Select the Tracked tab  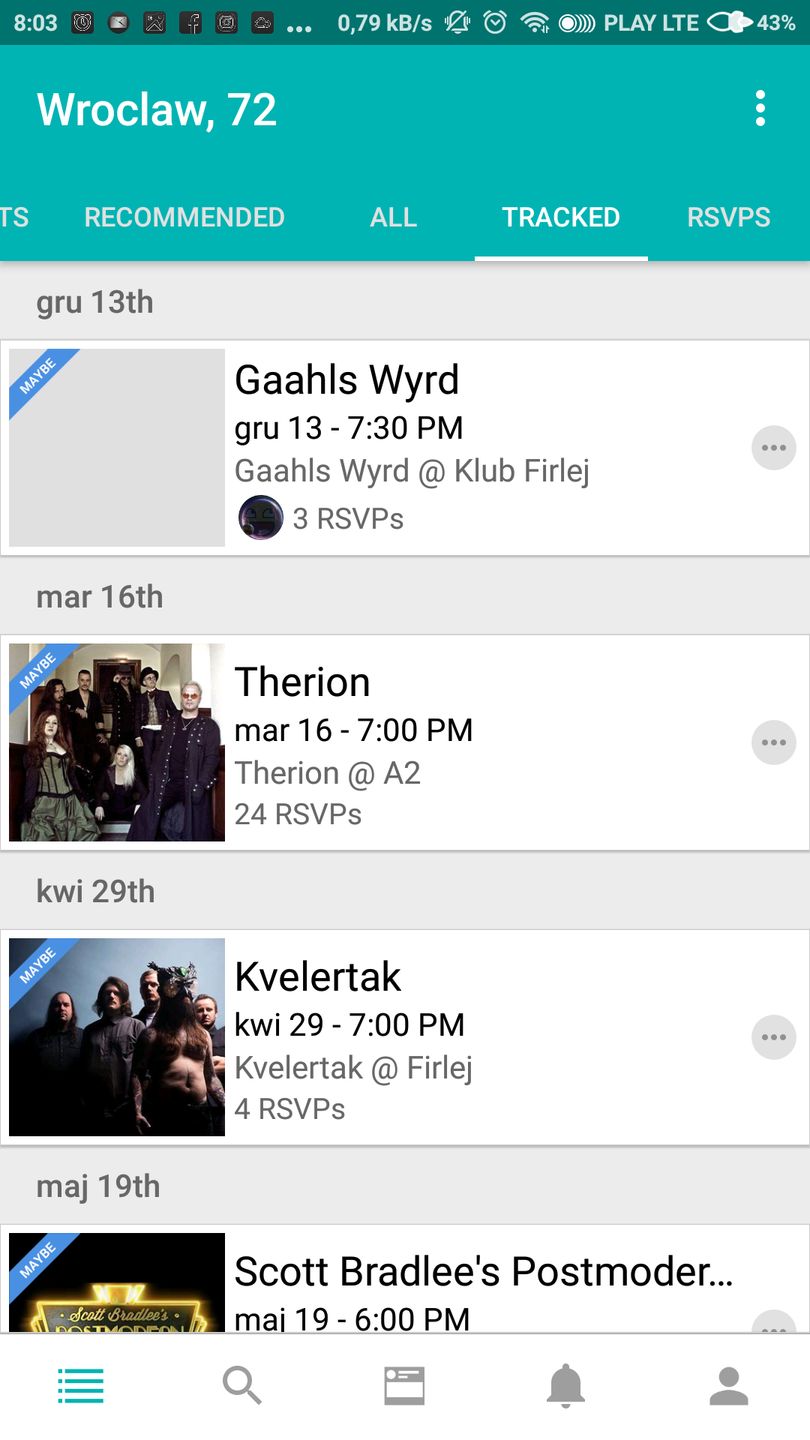point(561,217)
